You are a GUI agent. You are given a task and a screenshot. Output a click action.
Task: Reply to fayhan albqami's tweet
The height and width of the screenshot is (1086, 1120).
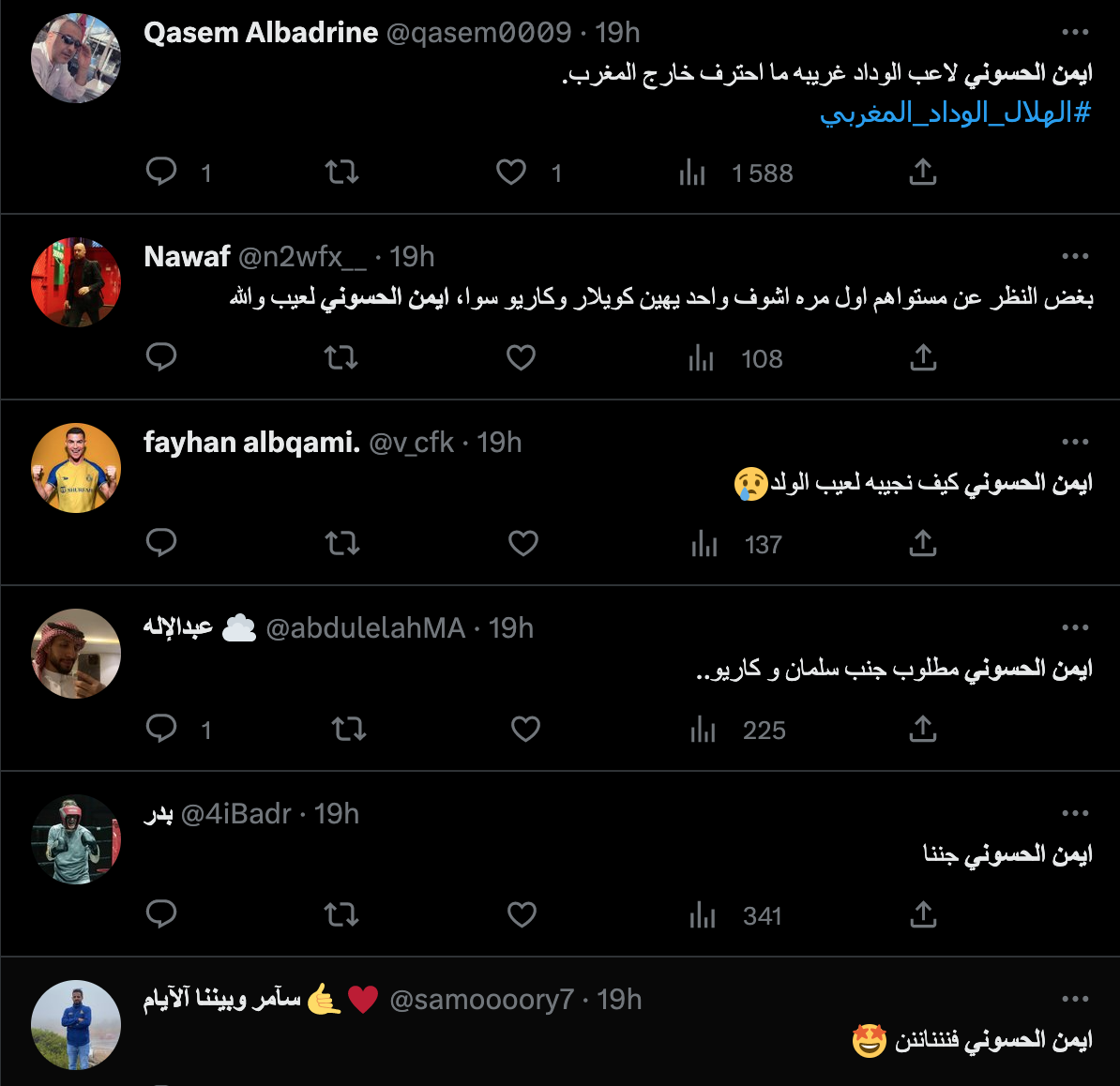(161, 544)
